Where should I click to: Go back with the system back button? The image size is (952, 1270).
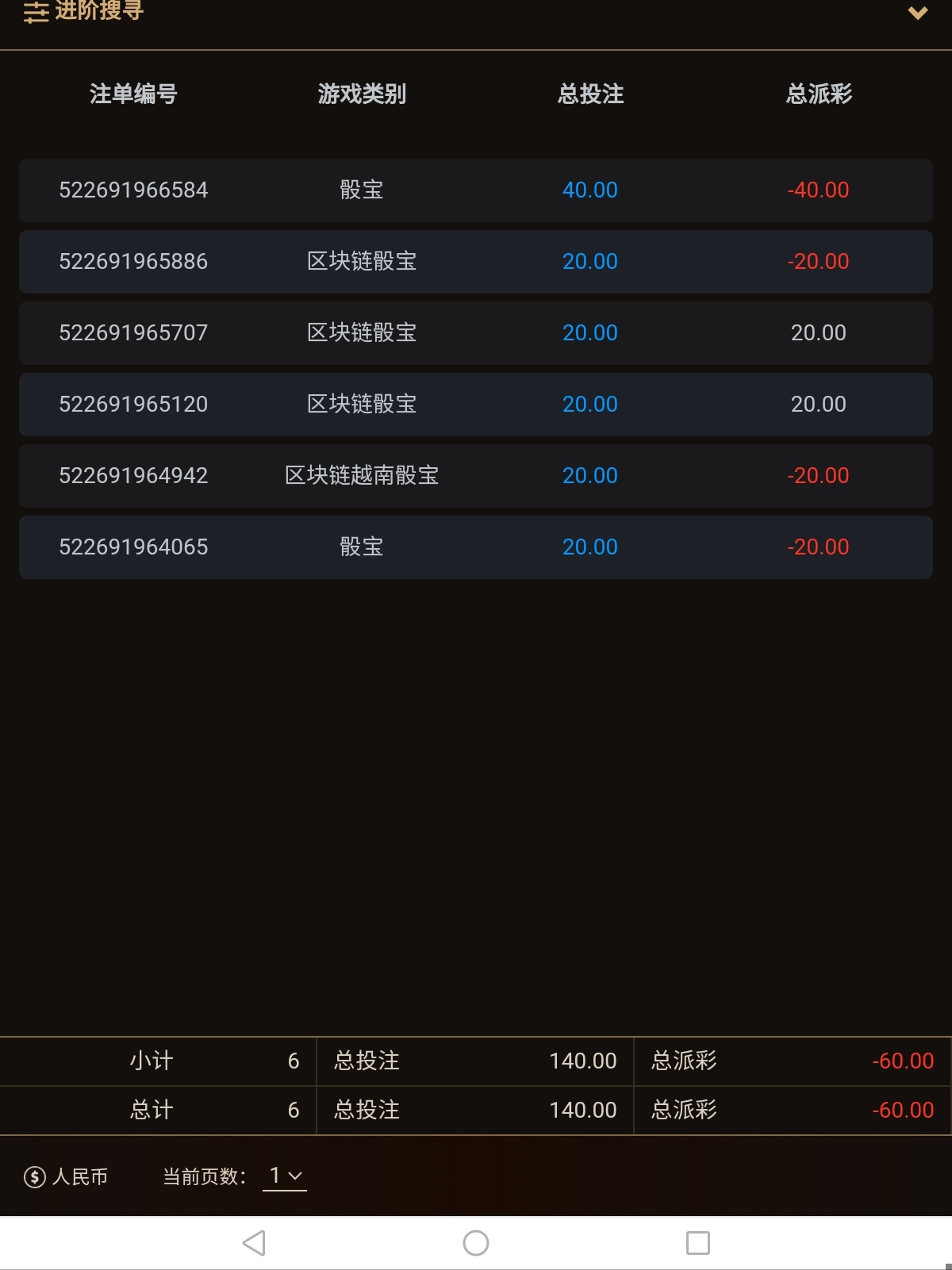tap(254, 1242)
